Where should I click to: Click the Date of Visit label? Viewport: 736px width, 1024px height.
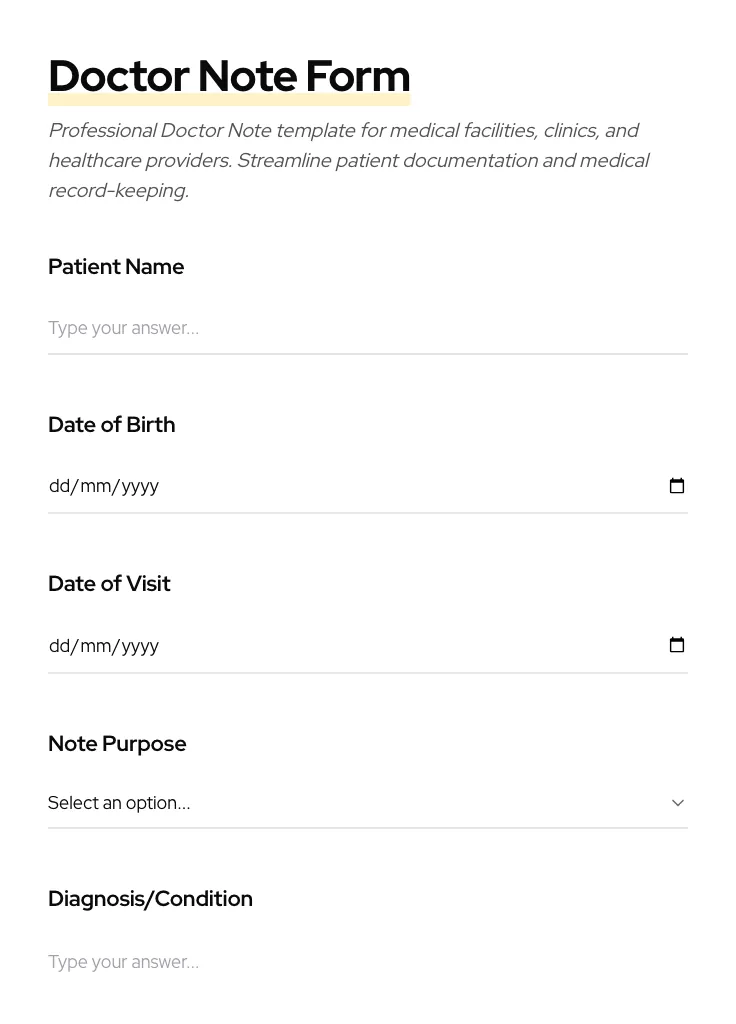click(x=109, y=583)
